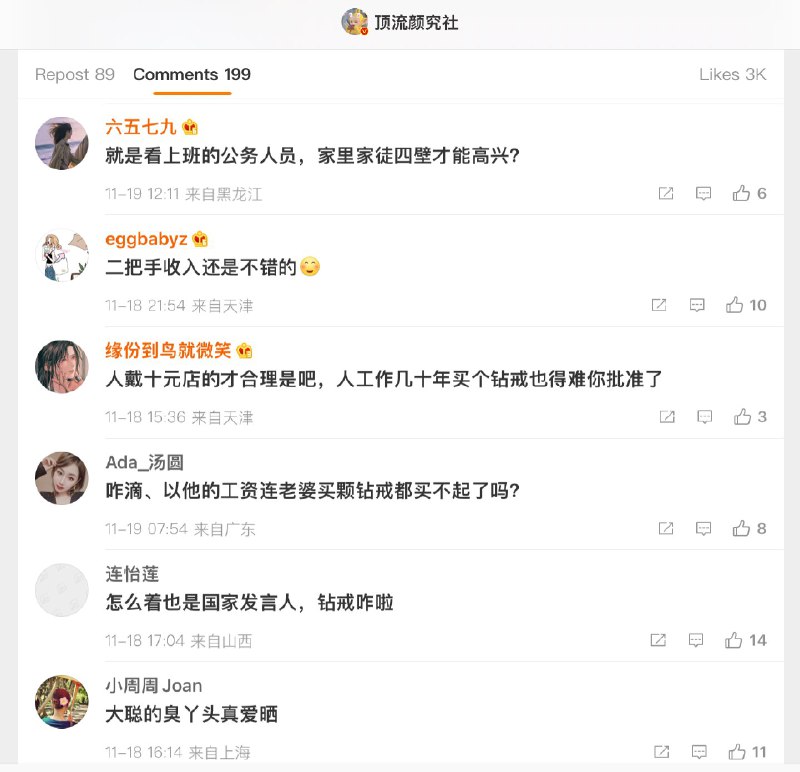The height and width of the screenshot is (772, 800).
Task: Reply to Ada_汤圆's comment
Action: (x=704, y=528)
